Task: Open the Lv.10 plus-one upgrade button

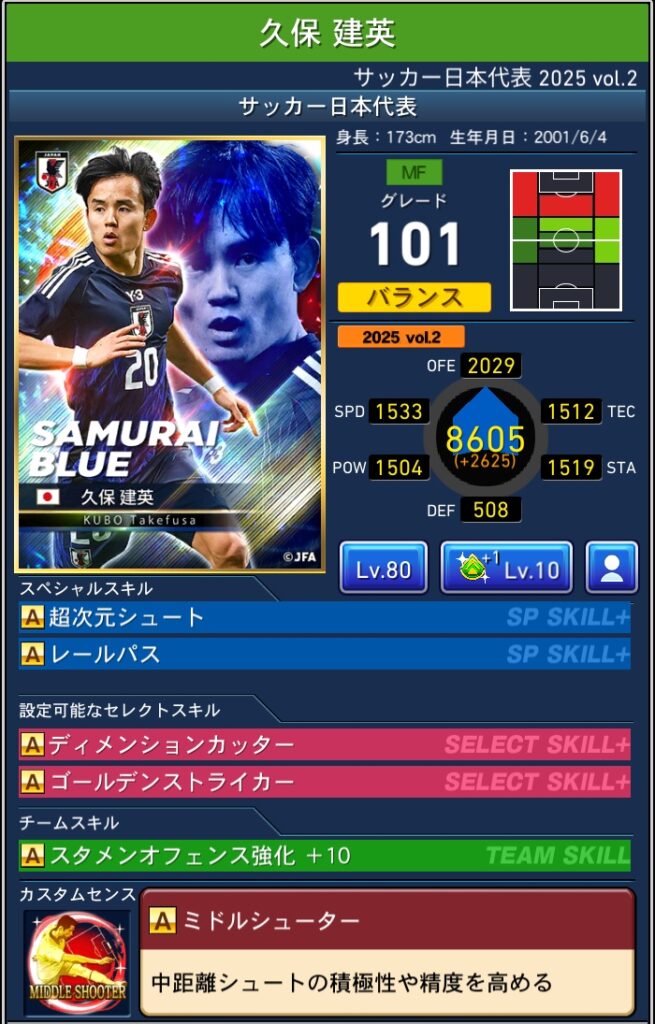Action: point(506,569)
